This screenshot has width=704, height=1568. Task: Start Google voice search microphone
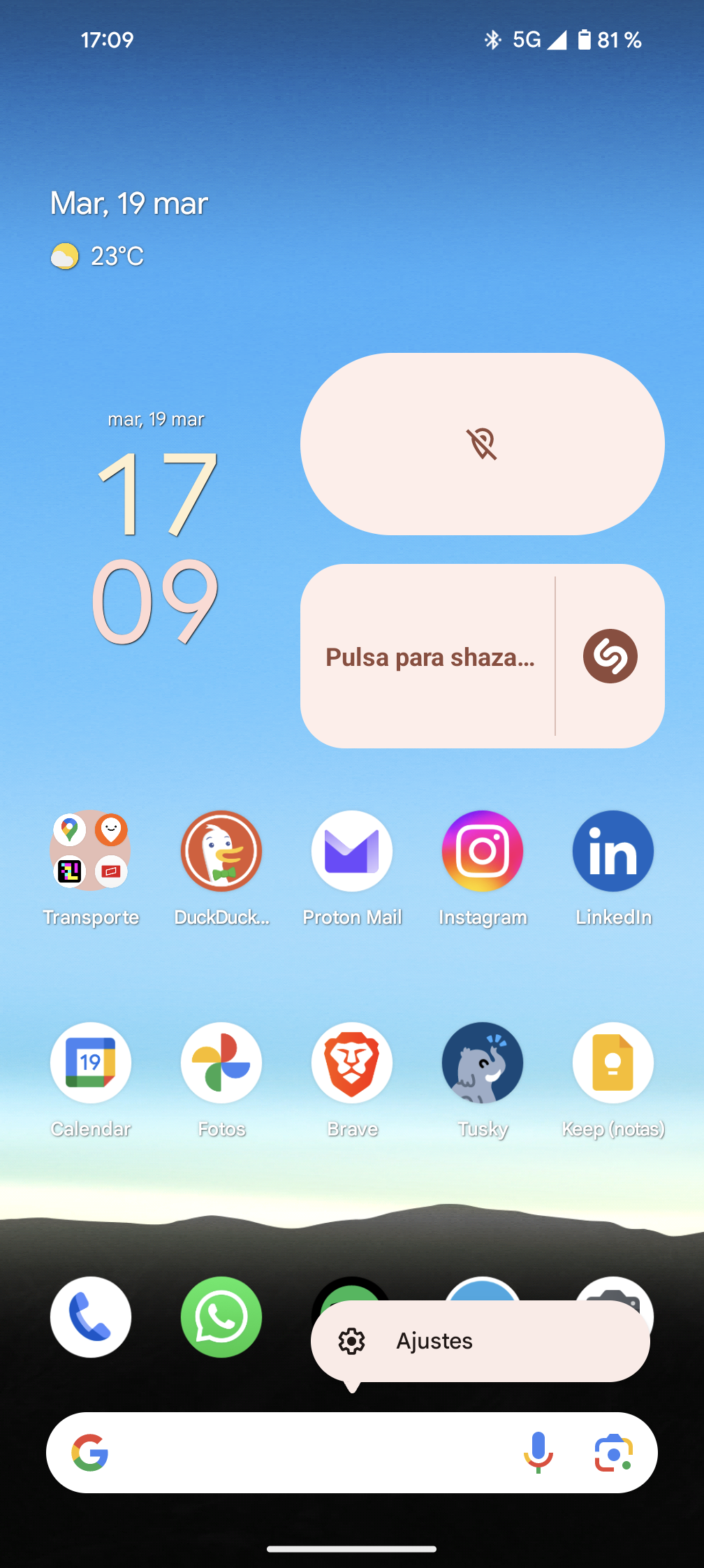pos(538,1453)
